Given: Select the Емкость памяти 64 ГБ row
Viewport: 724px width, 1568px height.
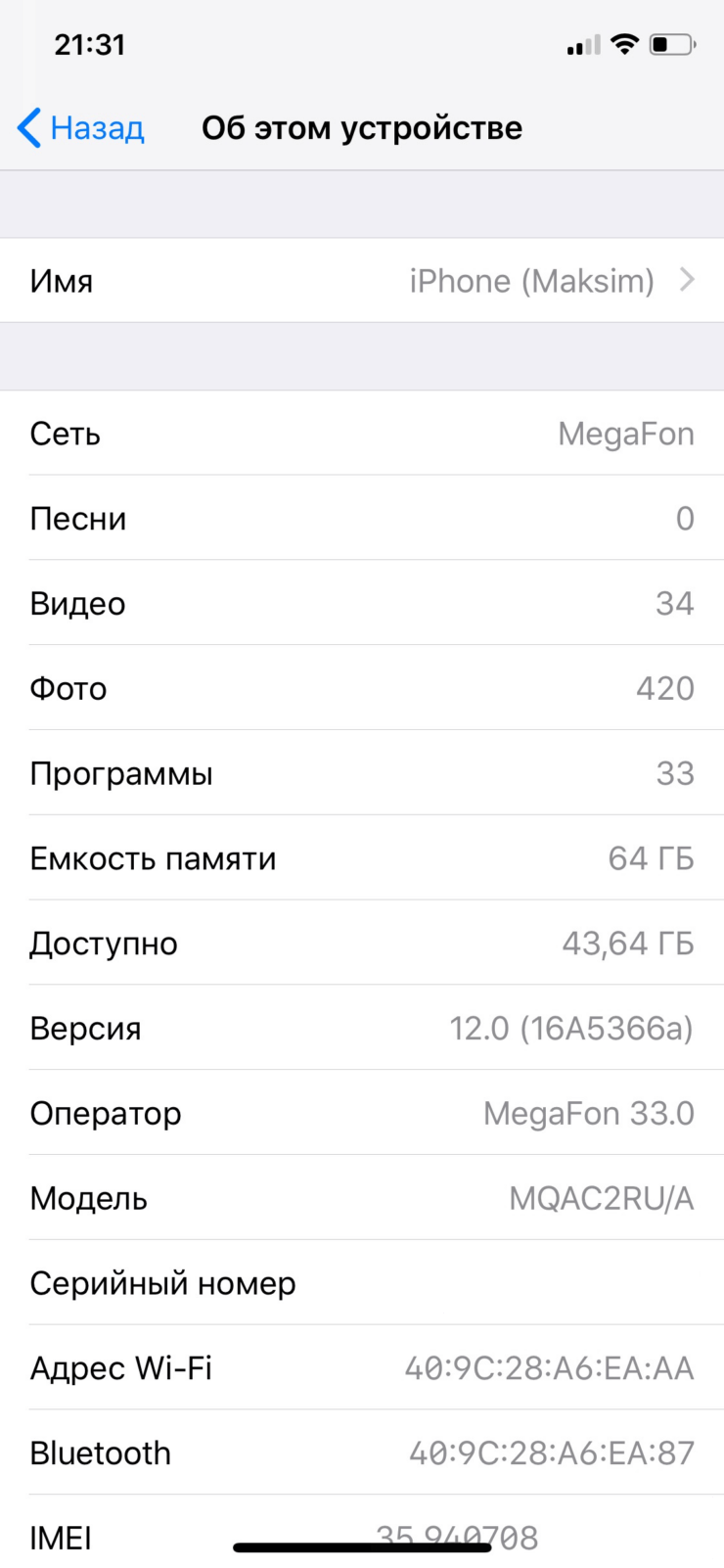Looking at the screenshot, I should (362, 858).
